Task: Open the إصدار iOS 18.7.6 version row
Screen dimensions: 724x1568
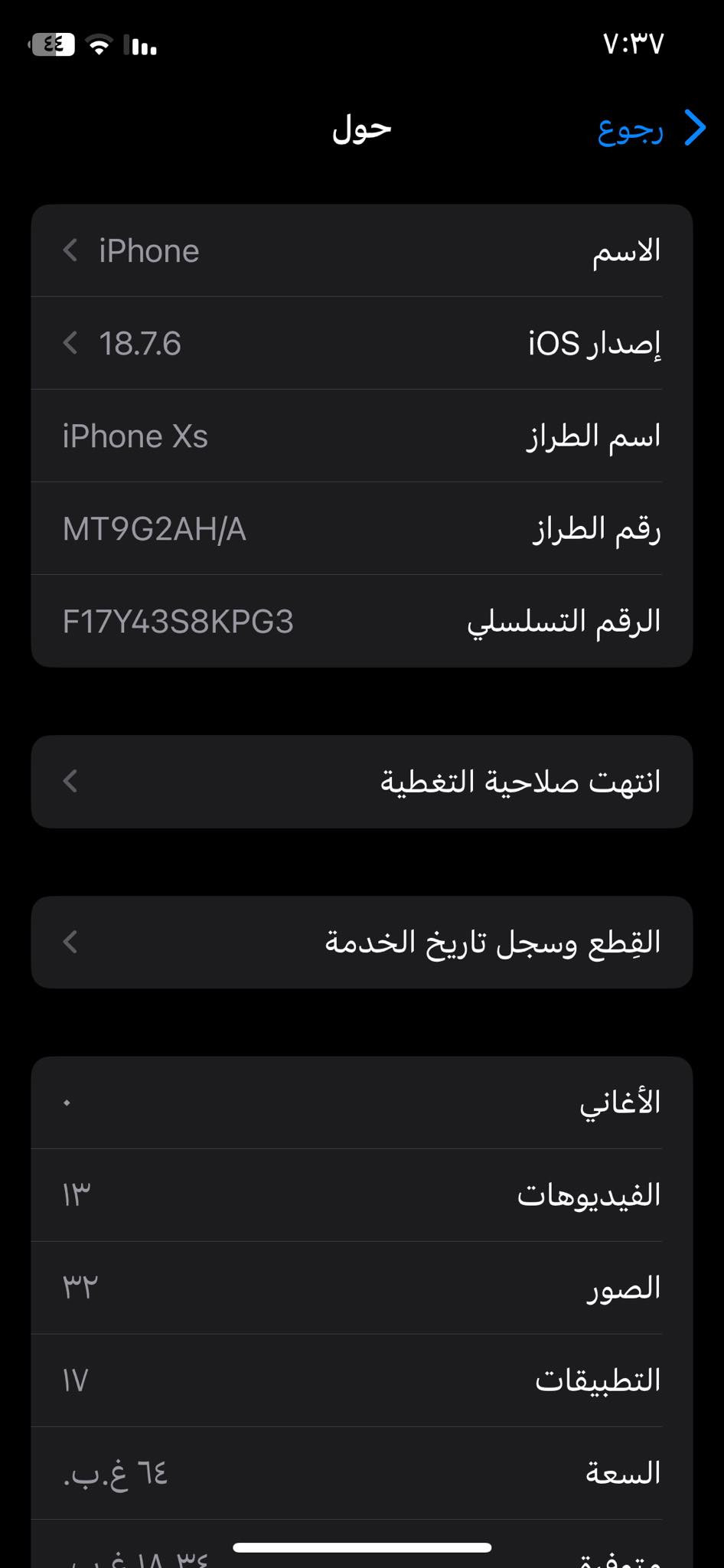Action: (x=361, y=344)
